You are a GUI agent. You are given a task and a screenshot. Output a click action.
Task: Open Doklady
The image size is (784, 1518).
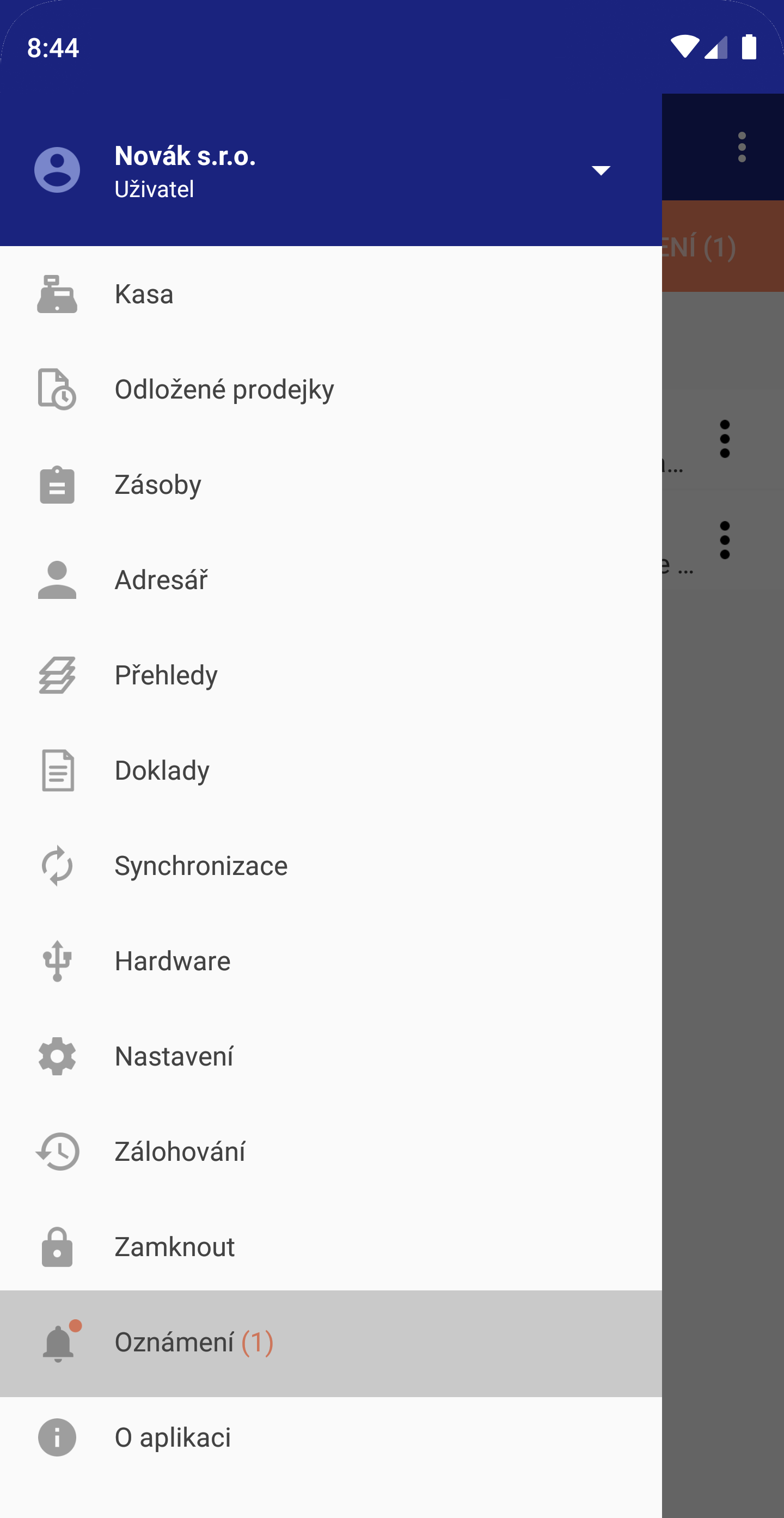click(x=331, y=770)
